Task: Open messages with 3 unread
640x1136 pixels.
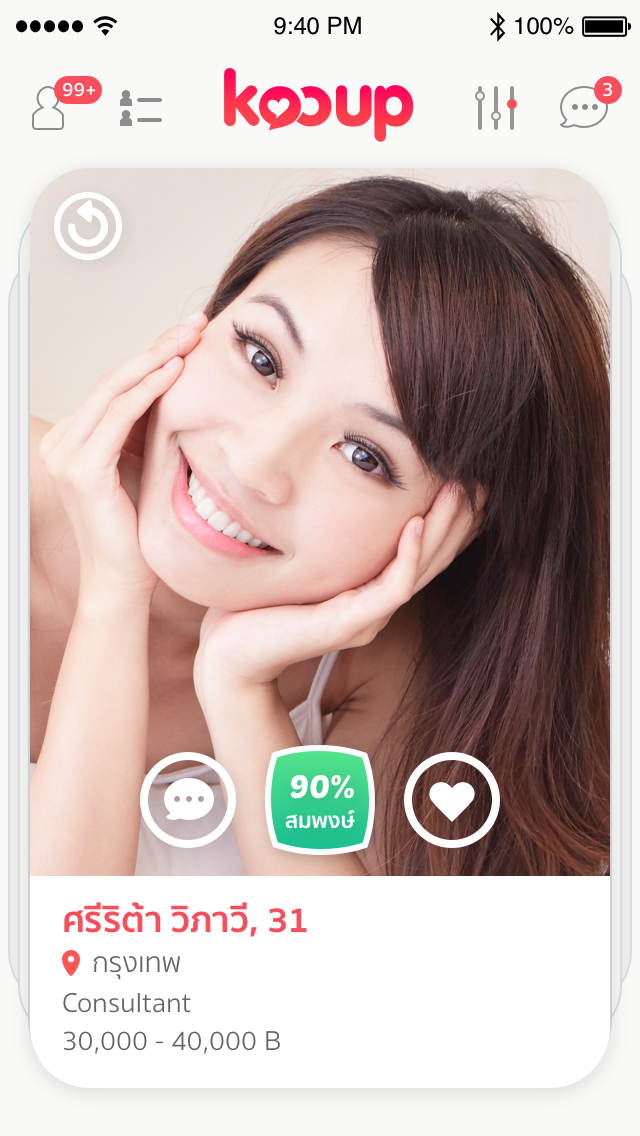Action: pos(584,107)
